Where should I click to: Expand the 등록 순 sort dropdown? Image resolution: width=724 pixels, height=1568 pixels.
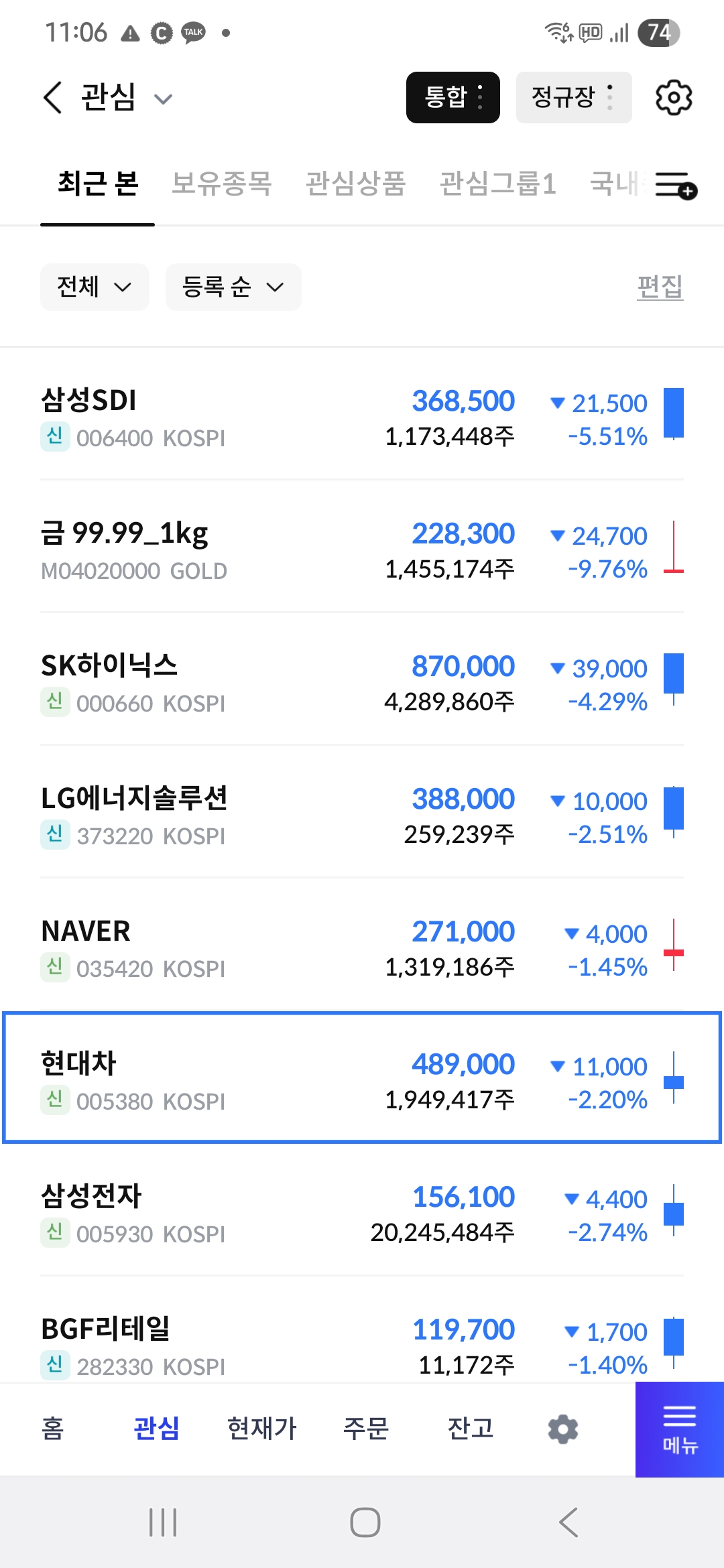click(233, 287)
